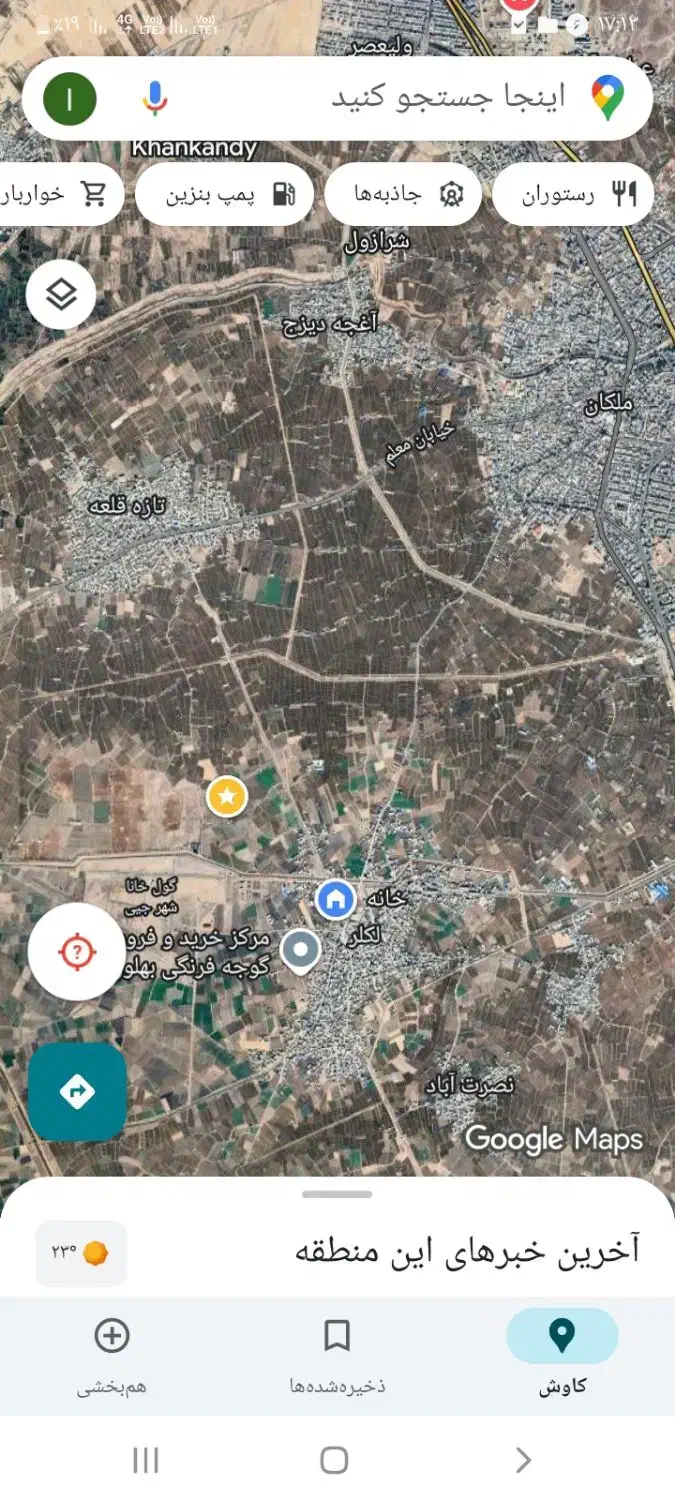Viewport: 675px width, 1500px height.
Task: Tap the home pin labeled 'خانه'
Action: coord(336,899)
